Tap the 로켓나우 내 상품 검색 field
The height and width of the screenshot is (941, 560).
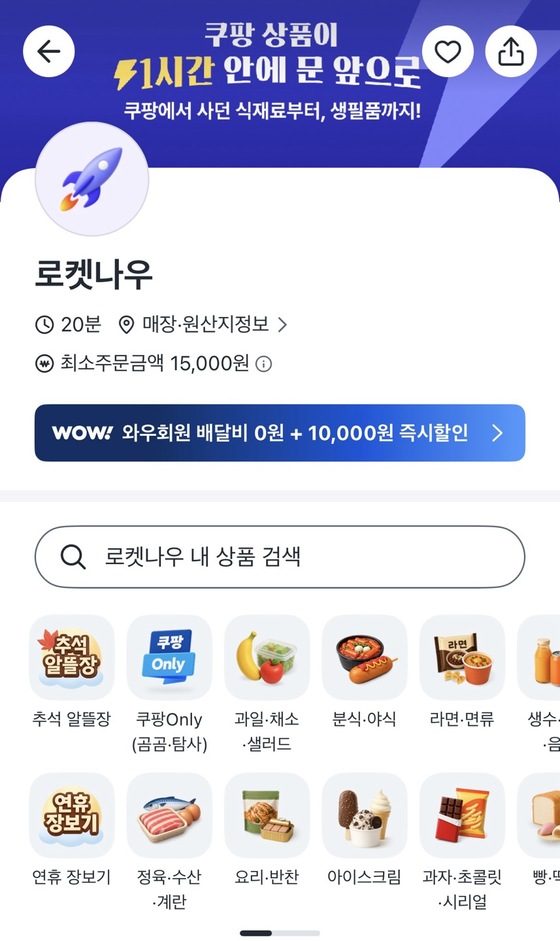pyautogui.click(x=280, y=556)
